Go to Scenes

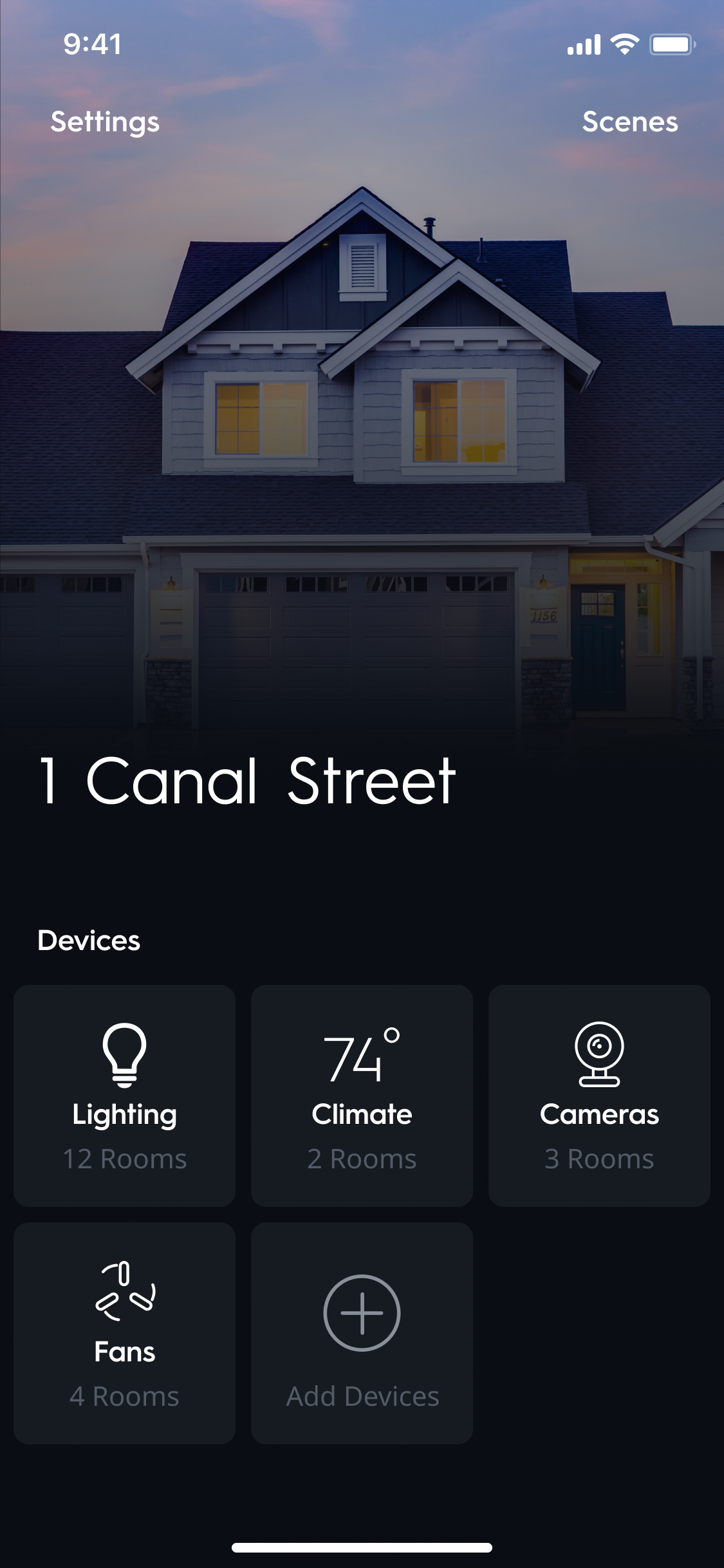pyautogui.click(x=629, y=122)
